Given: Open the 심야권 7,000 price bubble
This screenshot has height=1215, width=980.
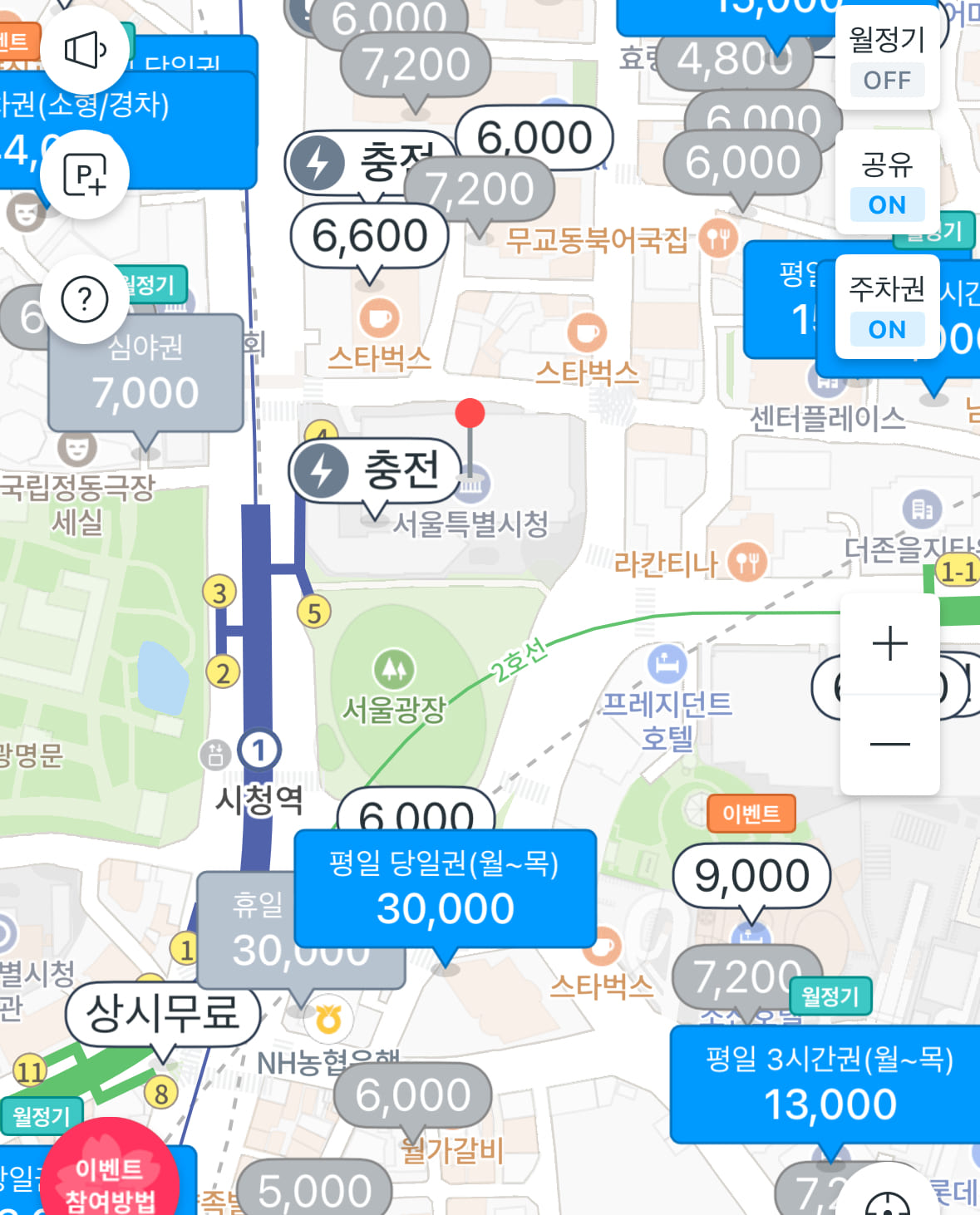Looking at the screenshot, I should [x=146, y=372].
